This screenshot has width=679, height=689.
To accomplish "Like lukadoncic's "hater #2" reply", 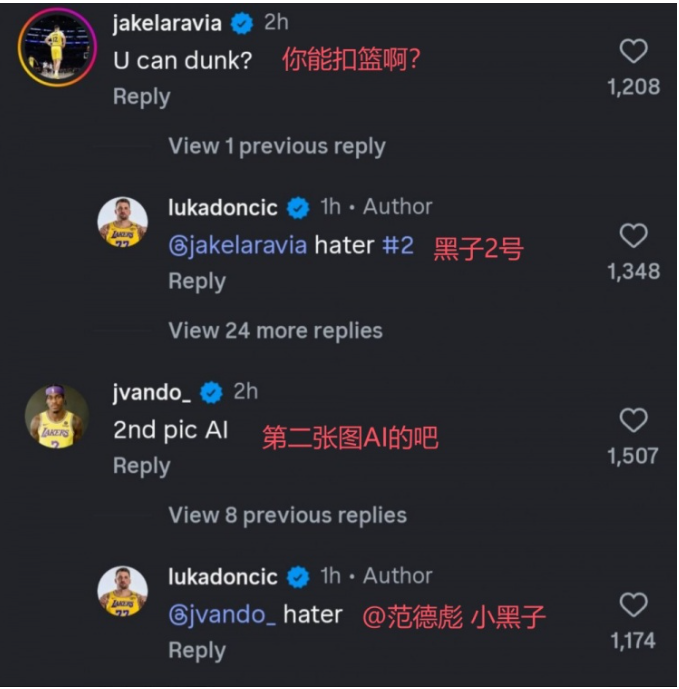I will [633, 236].
